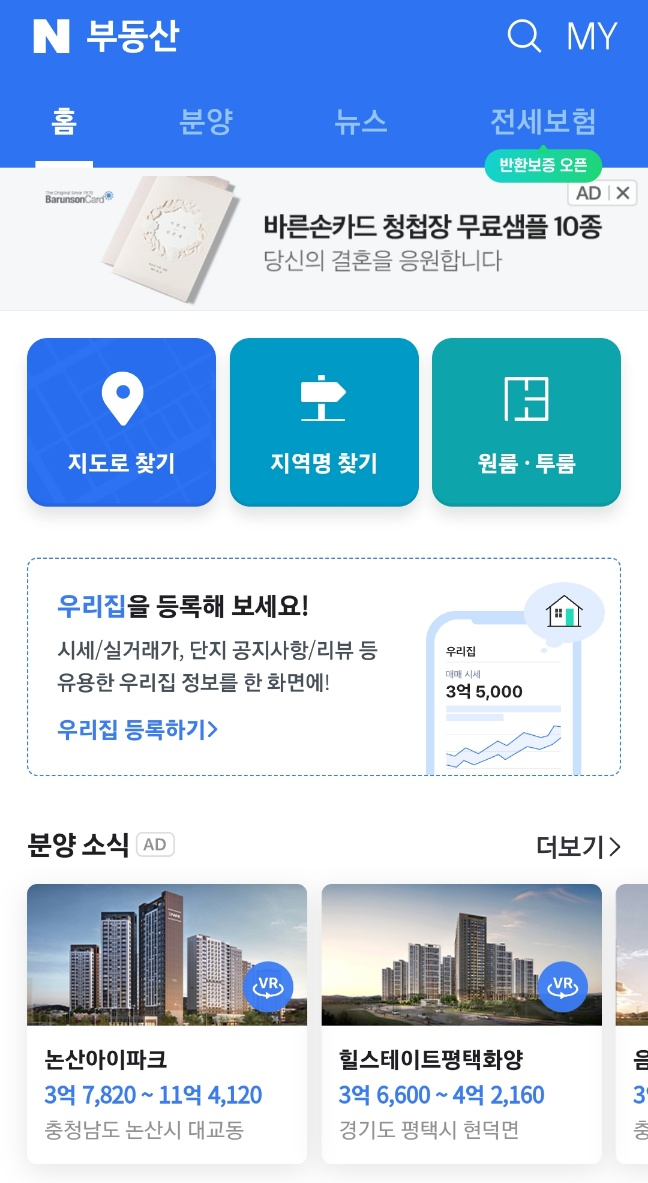
Task: Open the 논산아이파크 card
Action: point(167,1022)
